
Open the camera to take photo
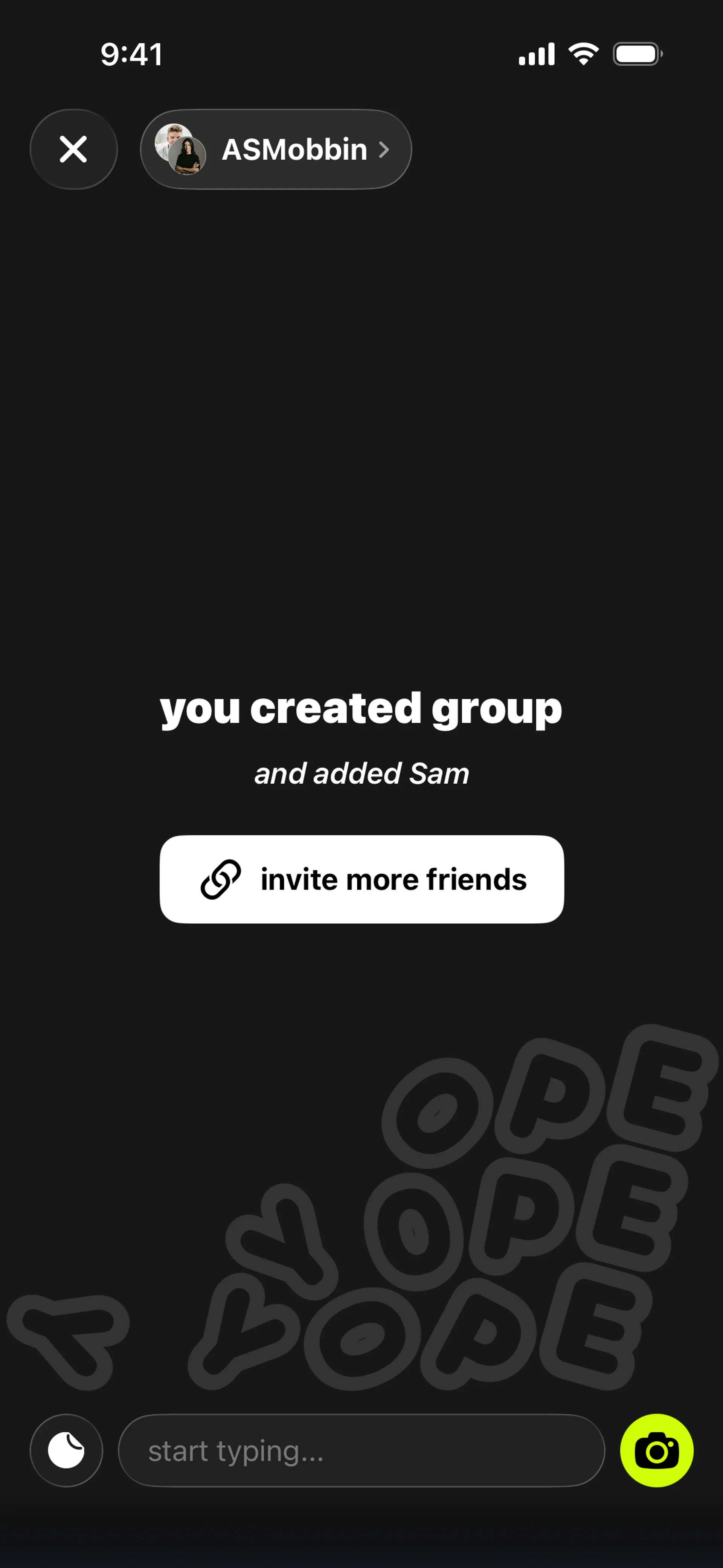point(656,1450)
